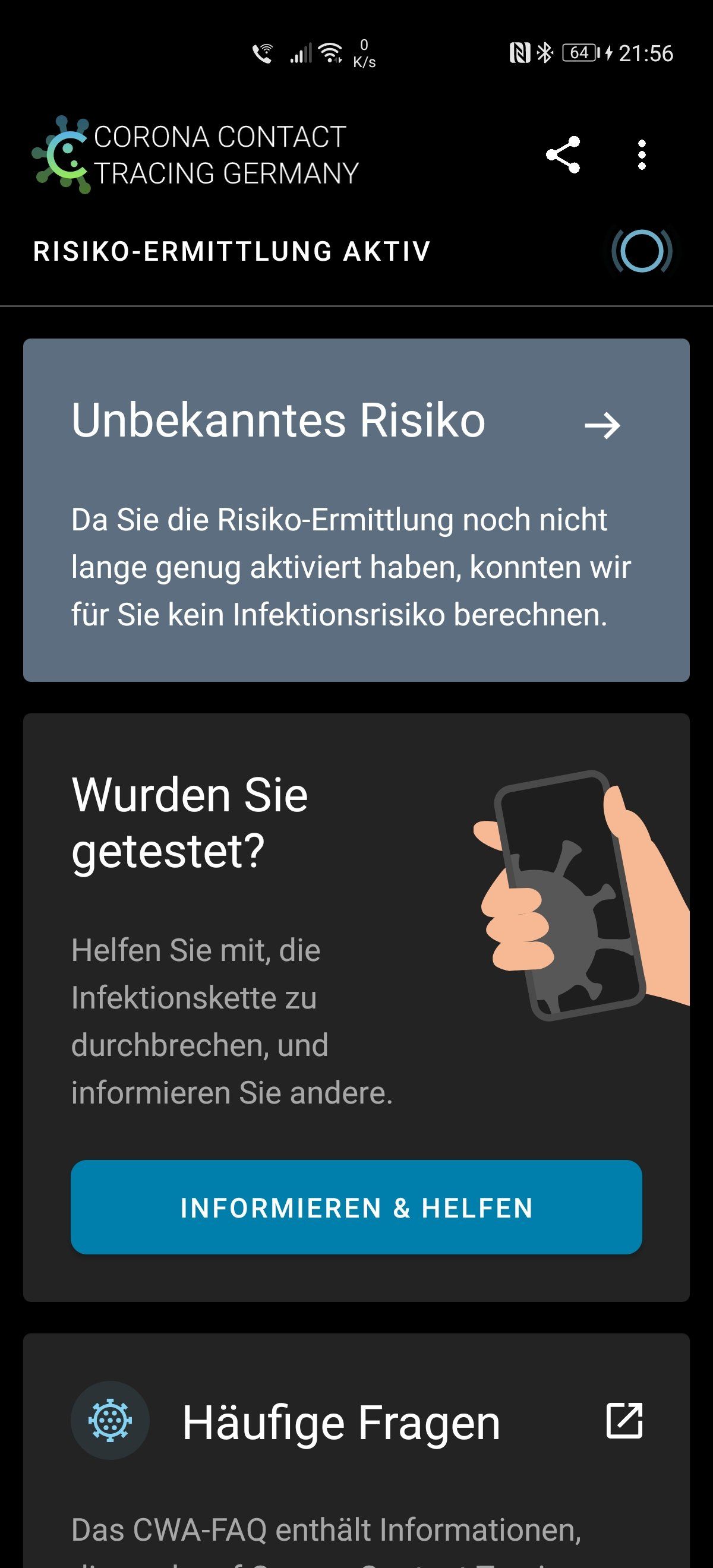
Task: Tap the Informieren & Helfen button
Action: (356, 1207)
